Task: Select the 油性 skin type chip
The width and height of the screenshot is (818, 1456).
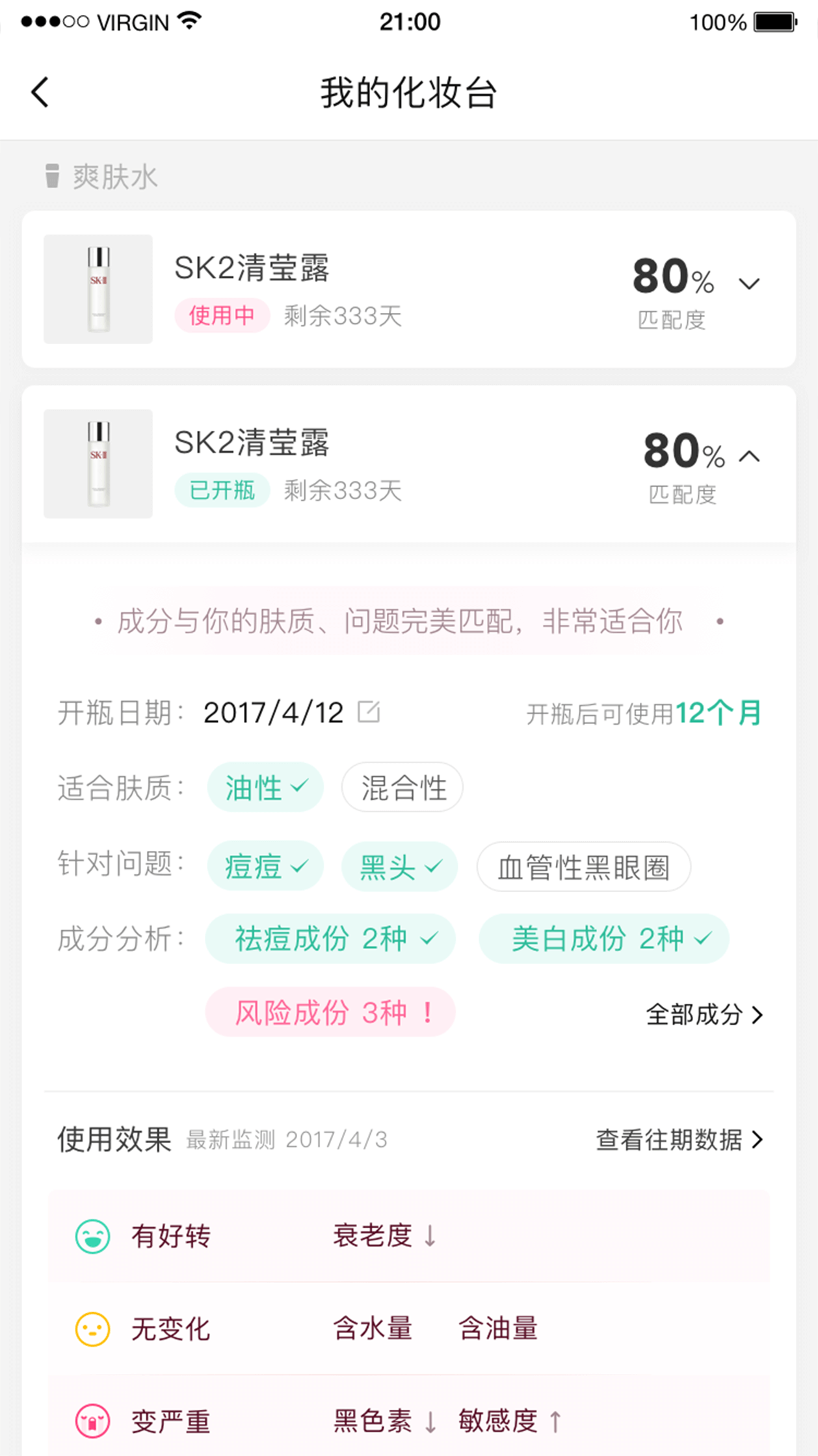Action: click(x=265, y=787)
